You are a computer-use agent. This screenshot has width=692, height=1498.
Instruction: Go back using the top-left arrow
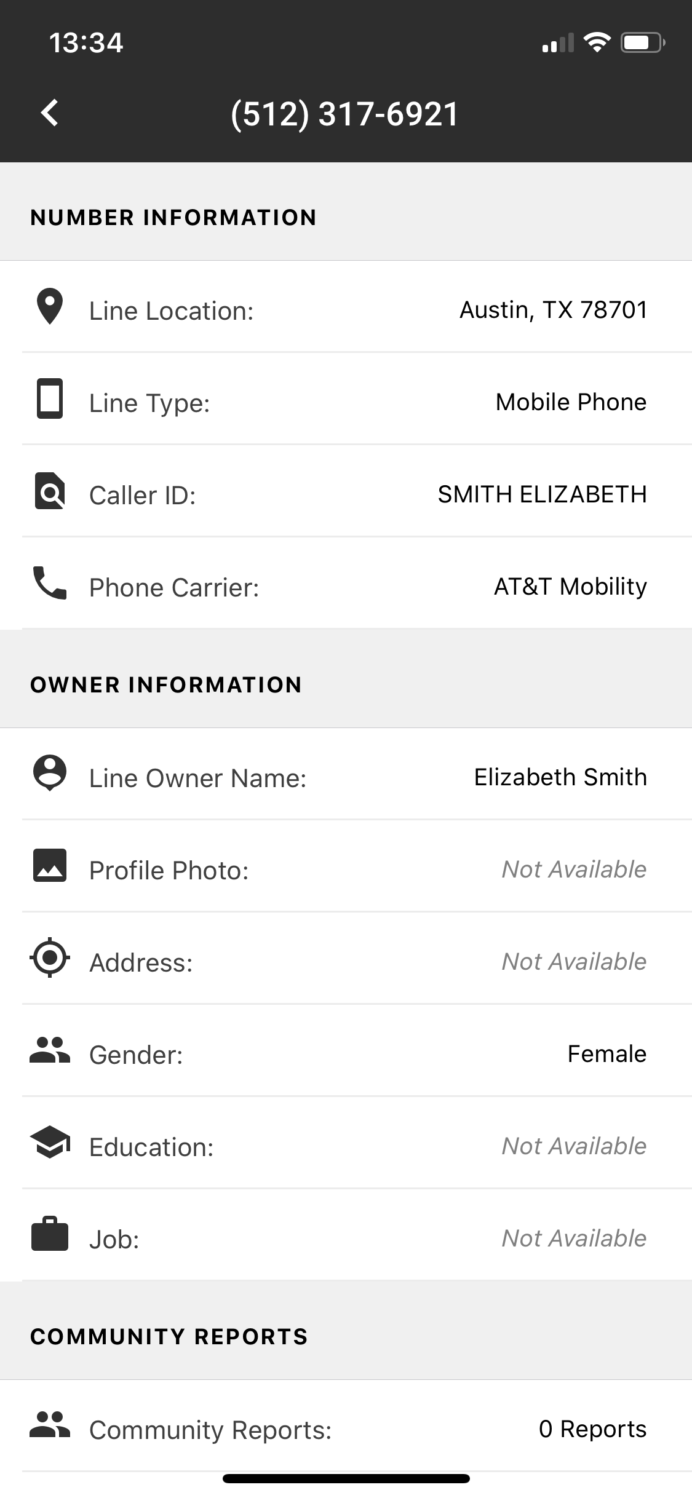tap(49, 113)
